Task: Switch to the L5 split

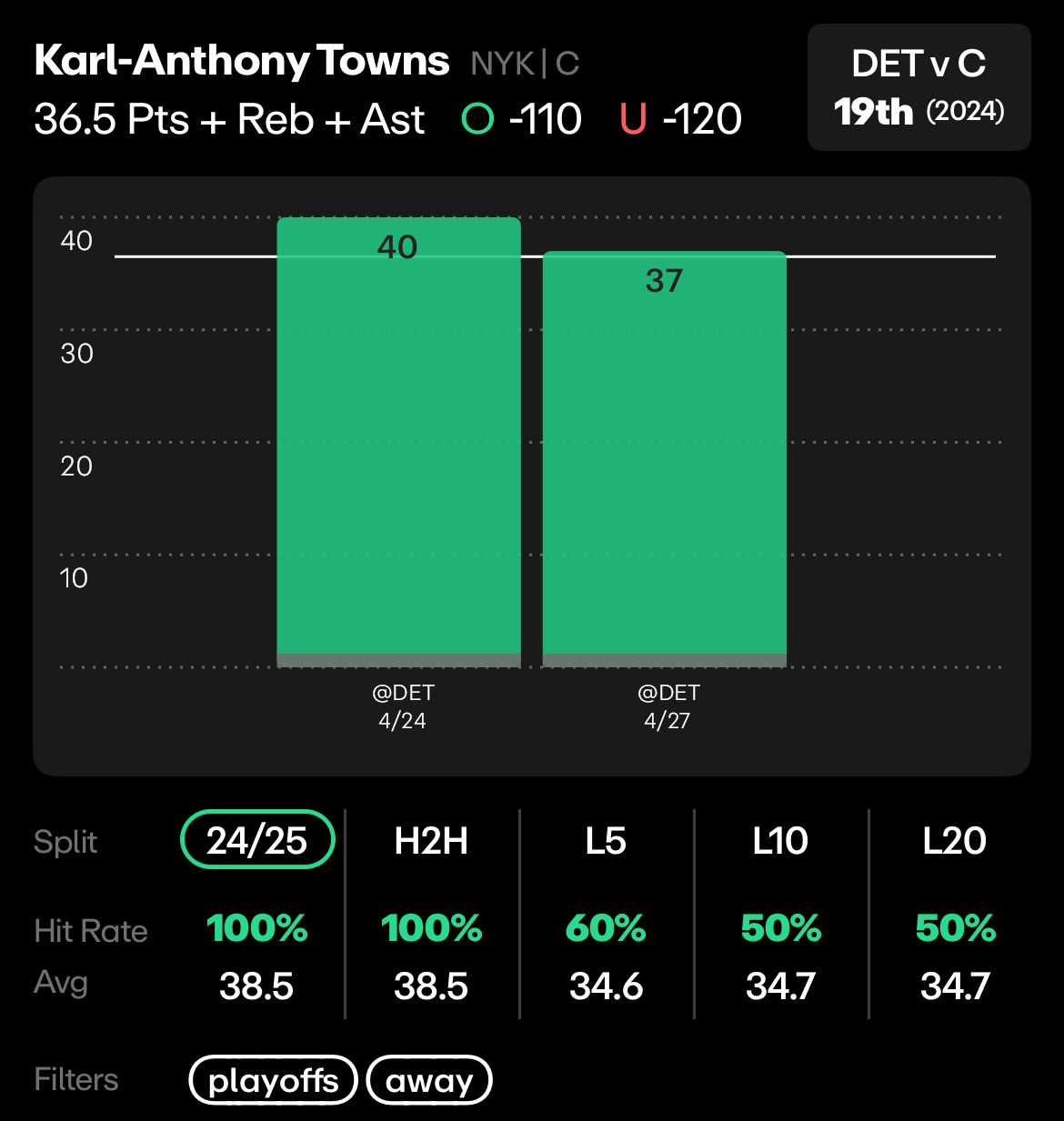Action: point(606,841)
